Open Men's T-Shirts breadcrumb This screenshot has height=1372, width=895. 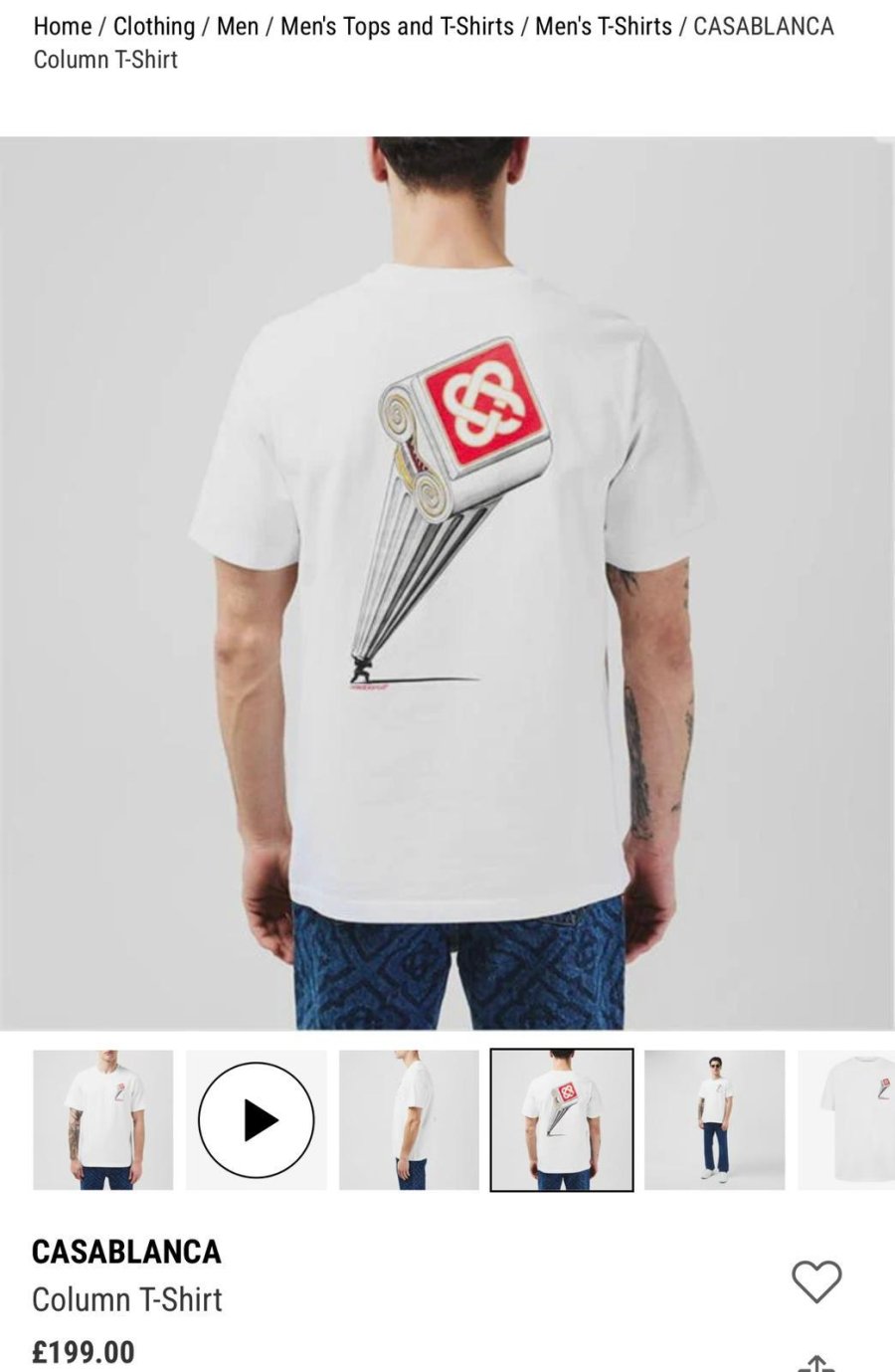click(x=603, y=27)
